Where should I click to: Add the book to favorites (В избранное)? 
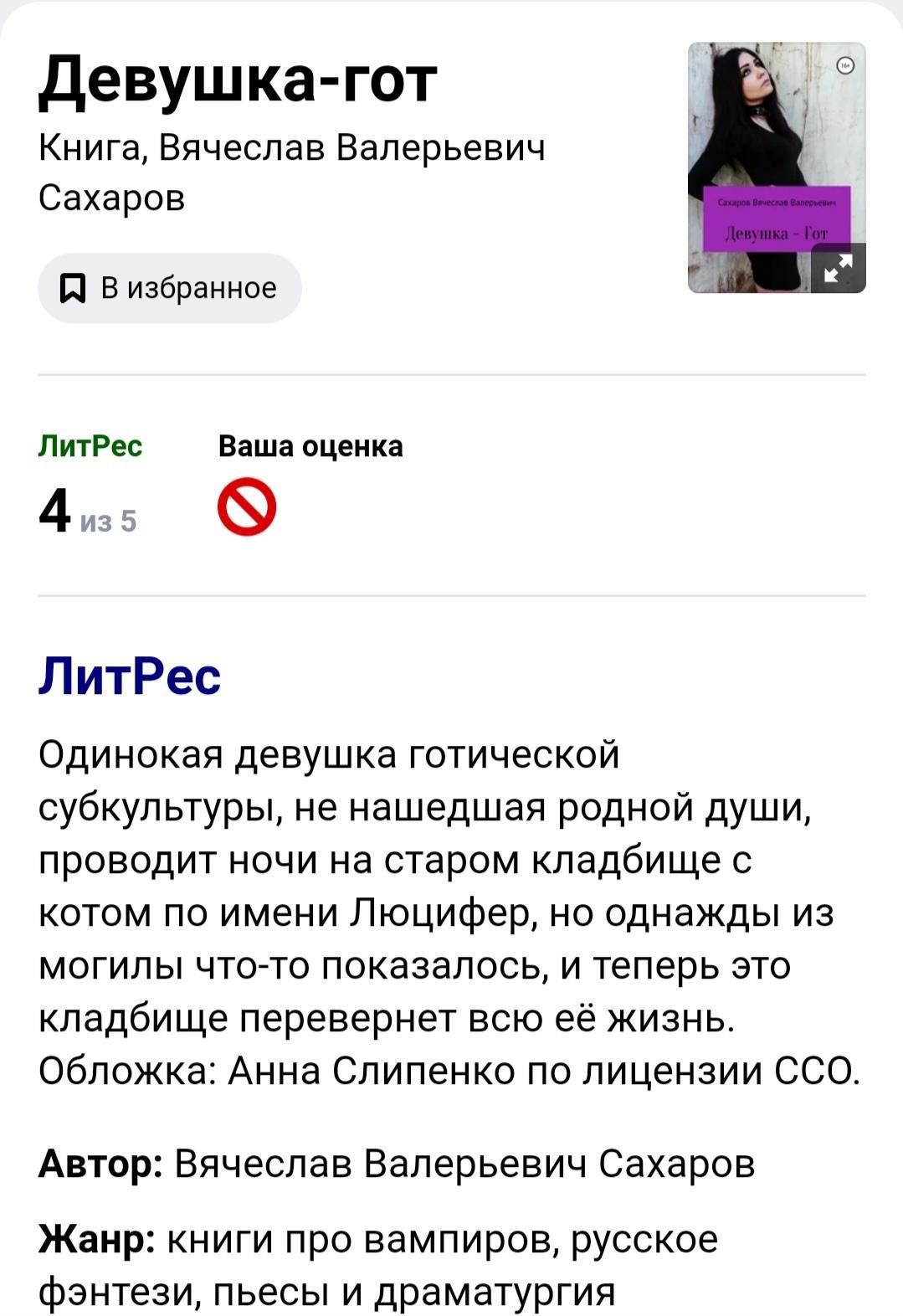(x=169, y=288)
